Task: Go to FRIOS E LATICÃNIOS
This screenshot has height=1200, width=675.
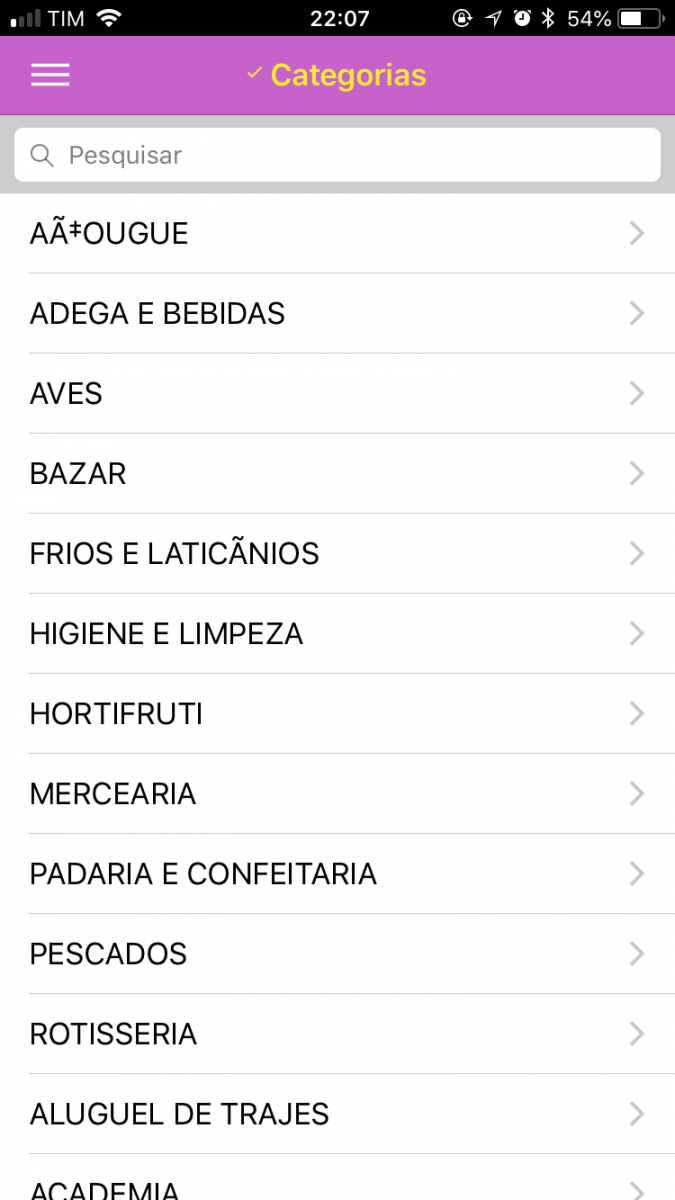Action: pos(337,554)
